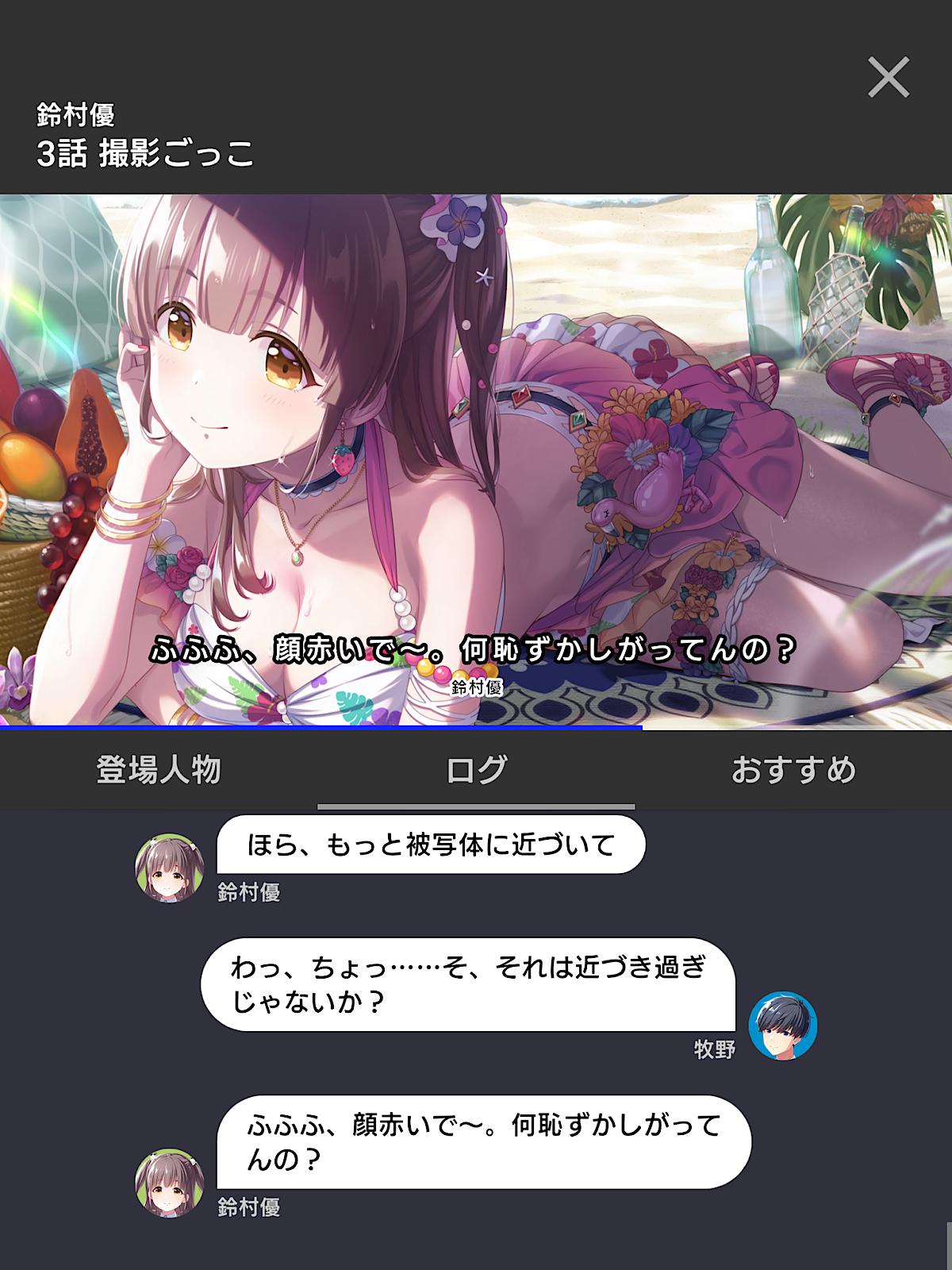Select the ログ tab
The image size is (952, 1270).
coord(476,770)
